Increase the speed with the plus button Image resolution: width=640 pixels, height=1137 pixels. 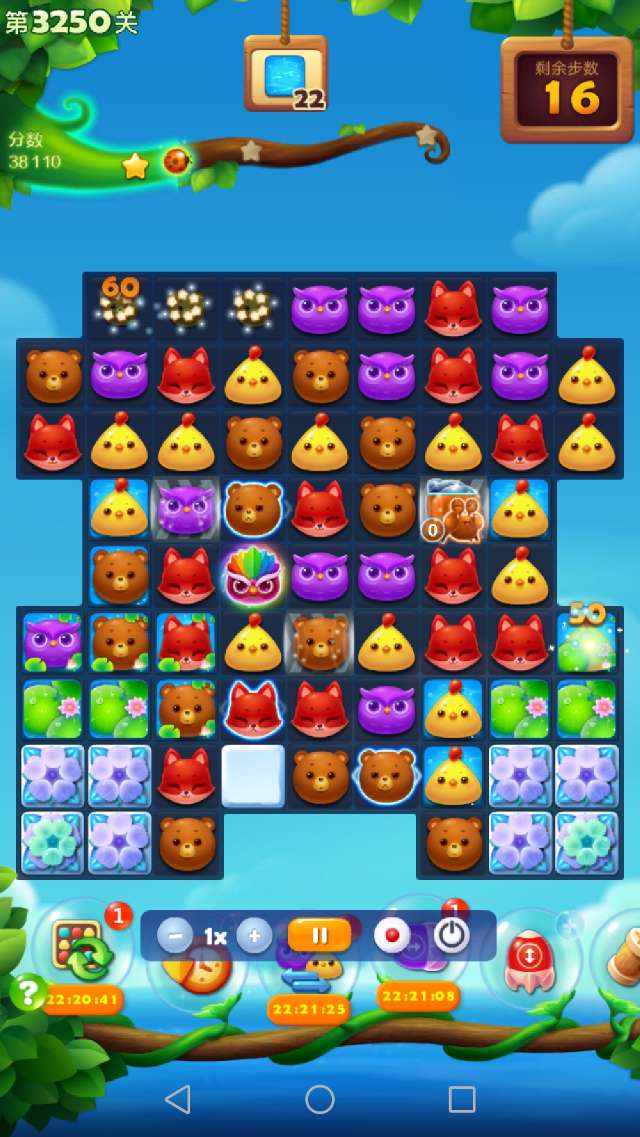254,936
